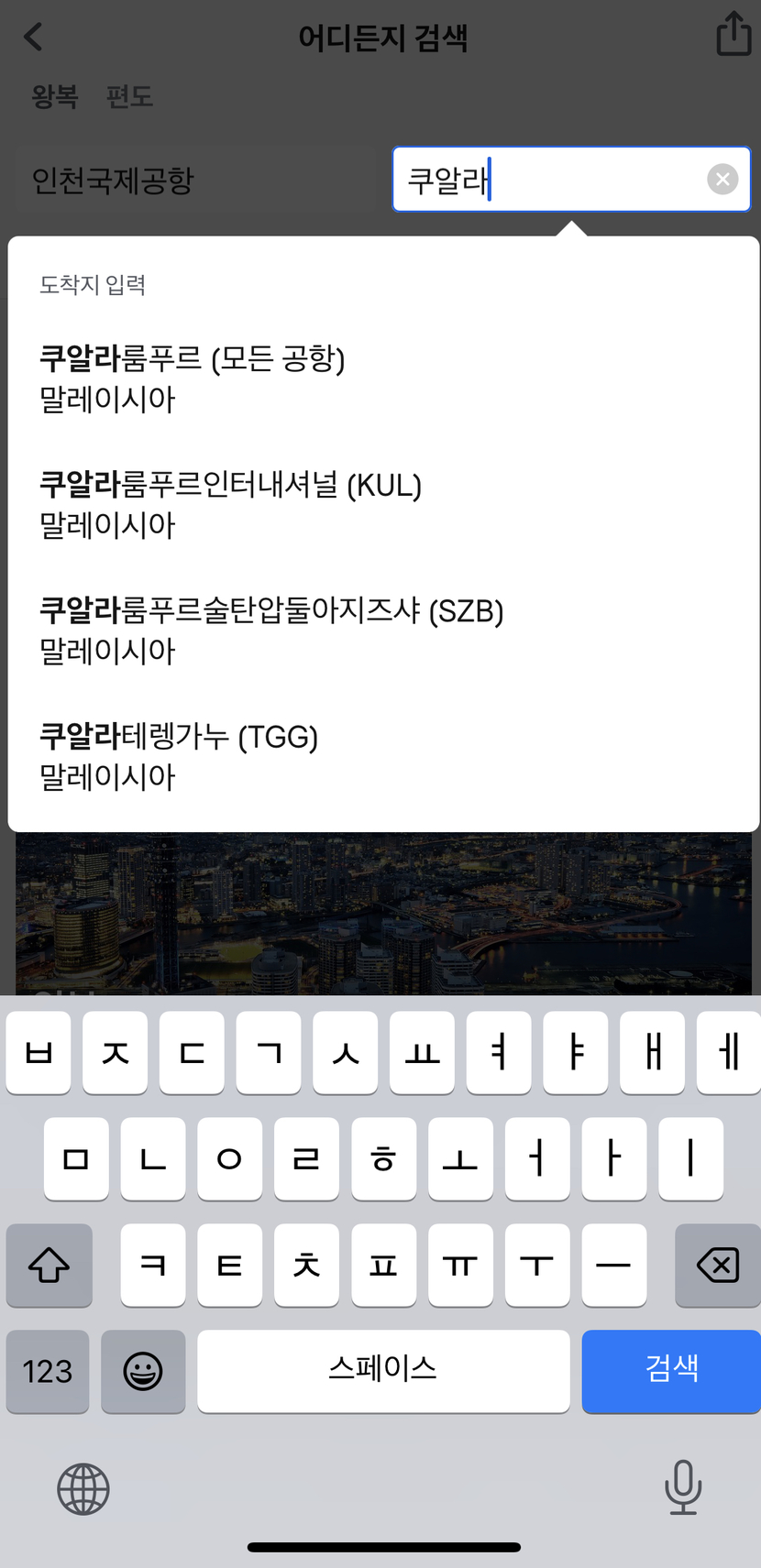Clear the destination text with the X
The width and height of the screenshot is (761, 1568).
pyautogui.click(x=722, y=180)
